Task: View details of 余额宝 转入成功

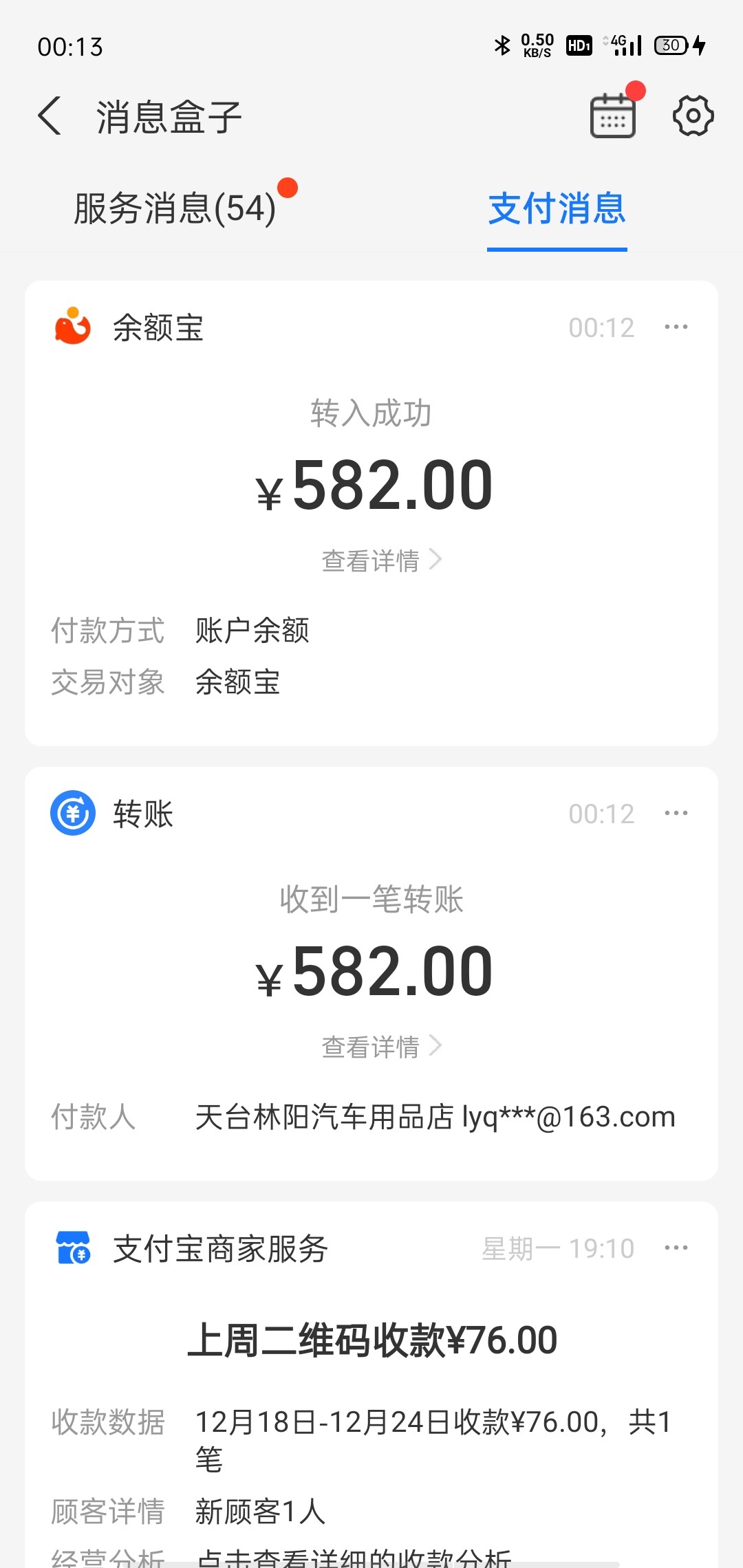Action: click(x=380, y=560)
